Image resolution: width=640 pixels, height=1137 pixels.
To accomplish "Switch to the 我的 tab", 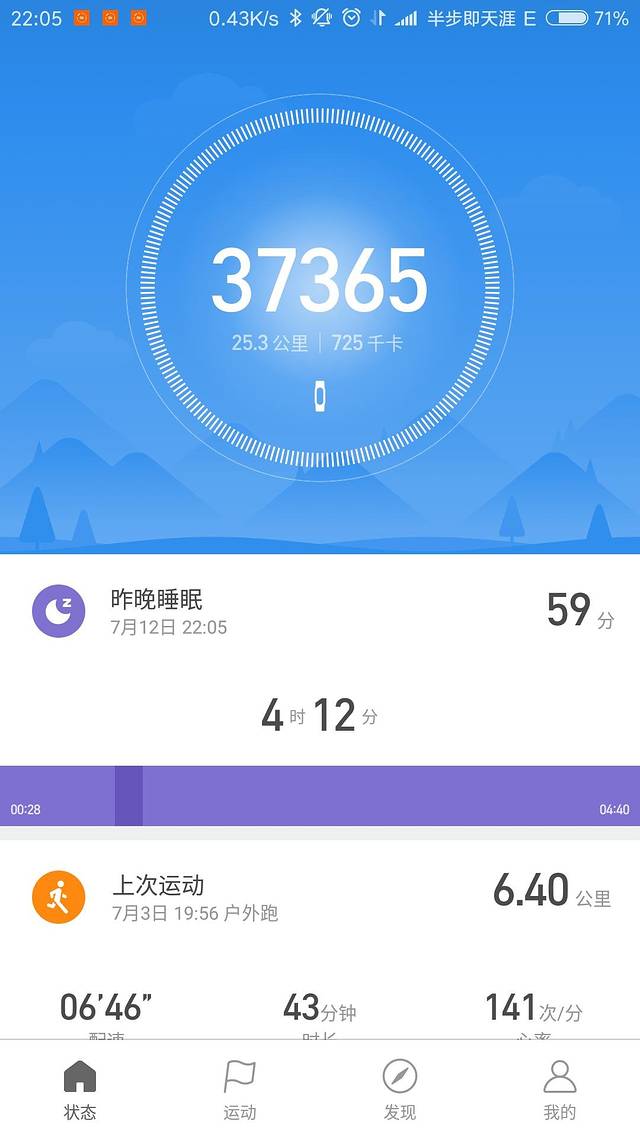I will tap(560, 1090).
